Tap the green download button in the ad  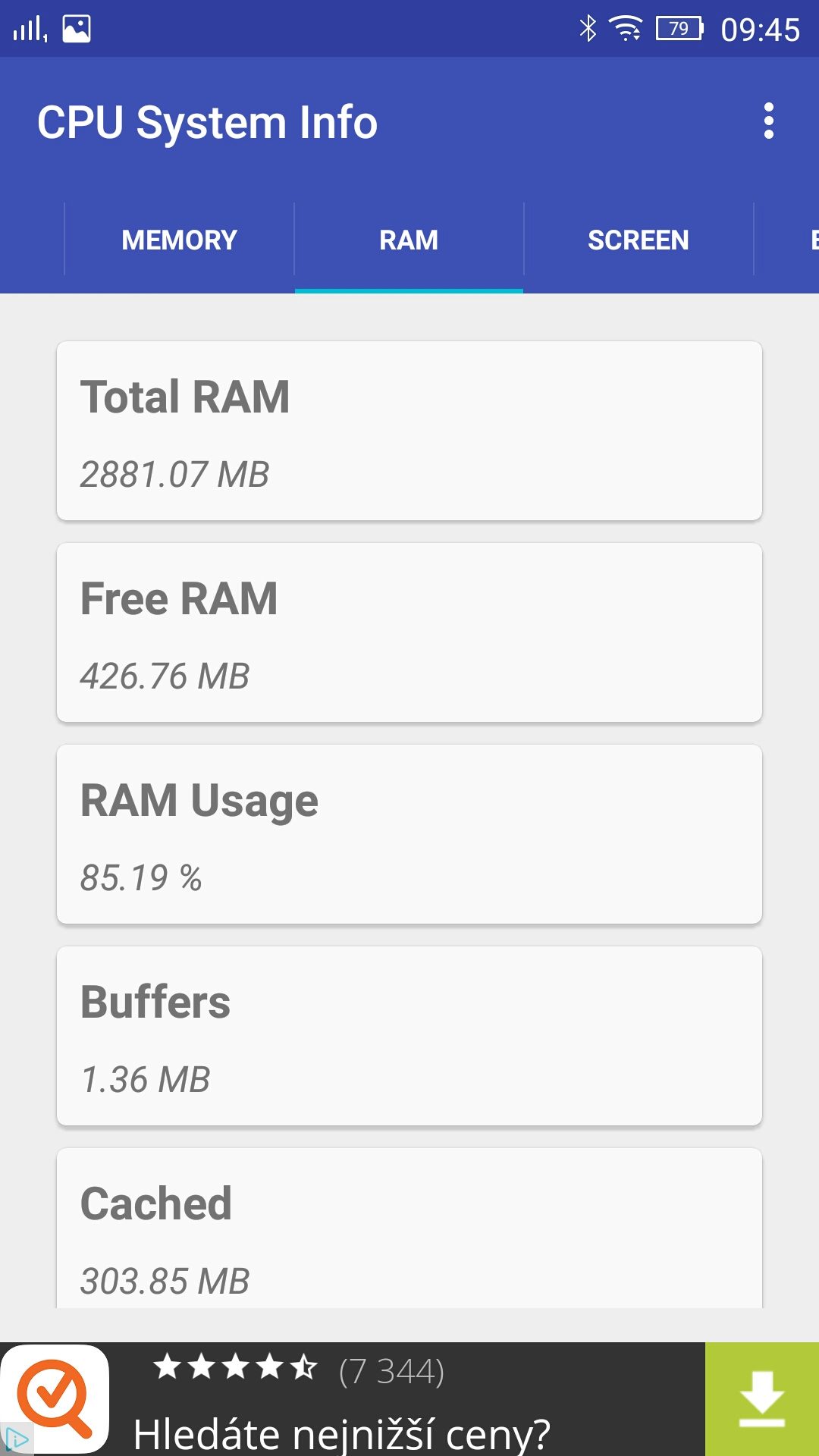point(762,1399)
